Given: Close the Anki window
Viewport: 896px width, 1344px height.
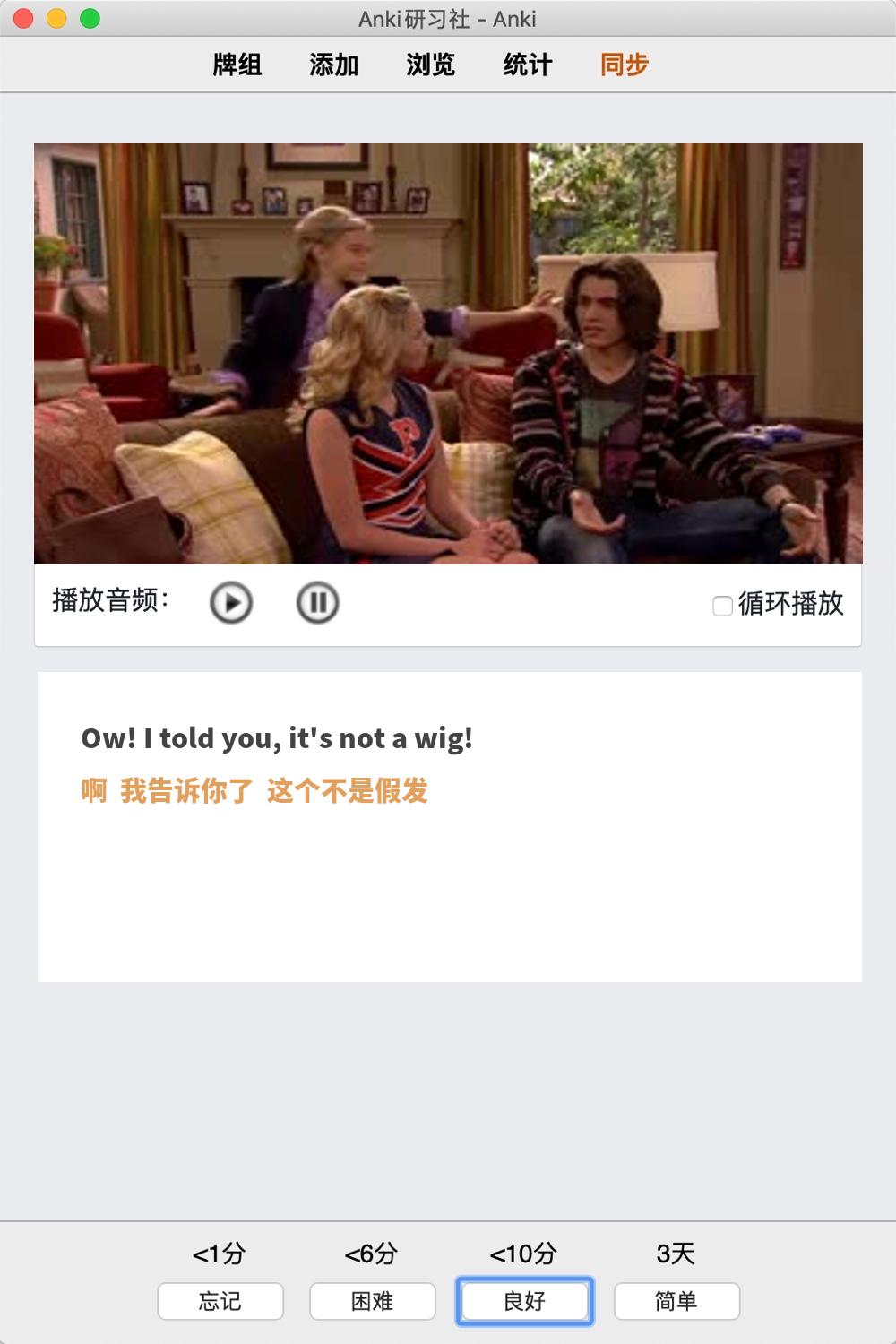Looking at the screenshot, I should click(x=24, y=18).
